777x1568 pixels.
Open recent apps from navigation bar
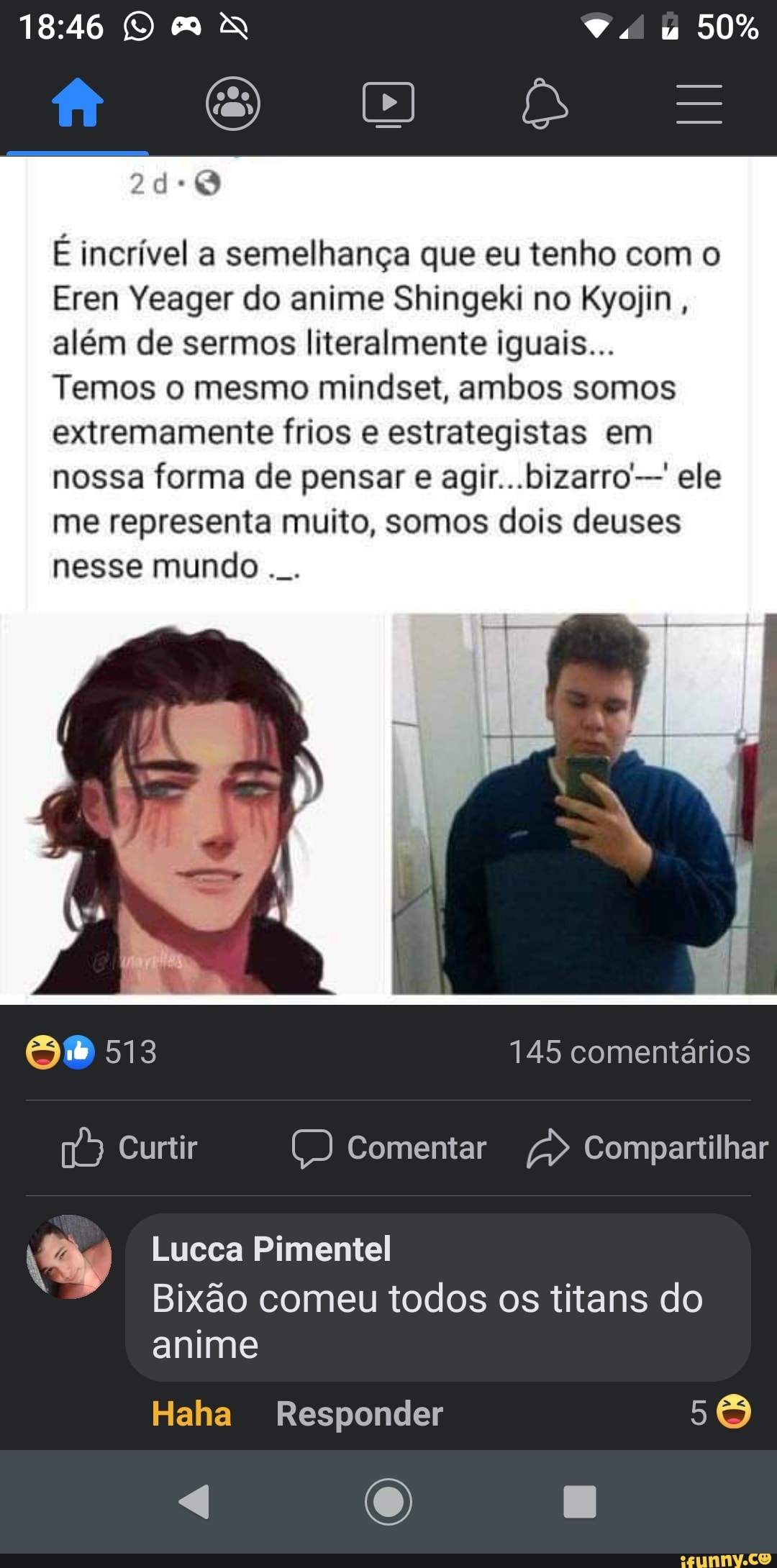coord(580,1502)
